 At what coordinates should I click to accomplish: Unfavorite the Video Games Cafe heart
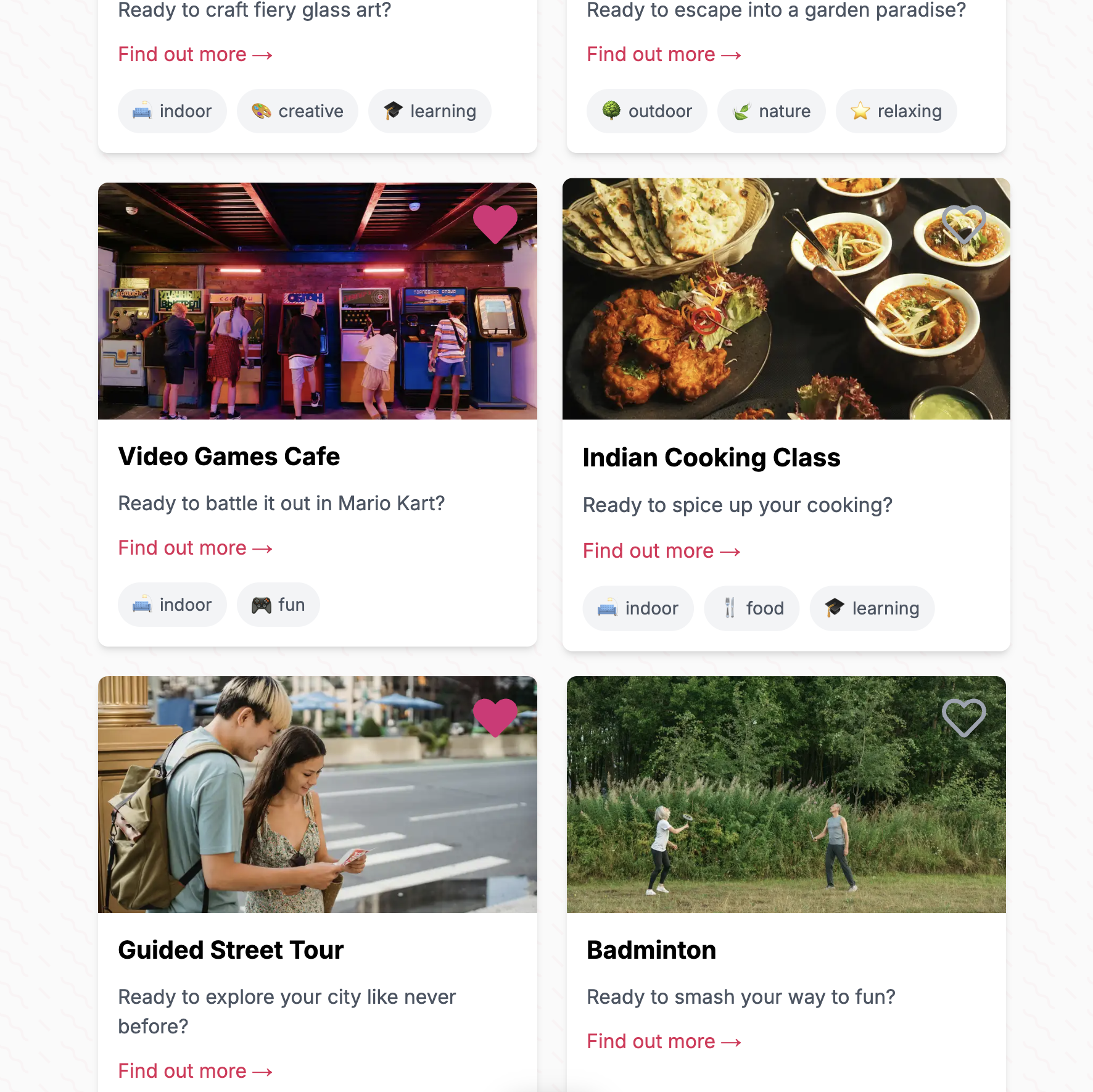pyautogui.click(x=495, y=223)
